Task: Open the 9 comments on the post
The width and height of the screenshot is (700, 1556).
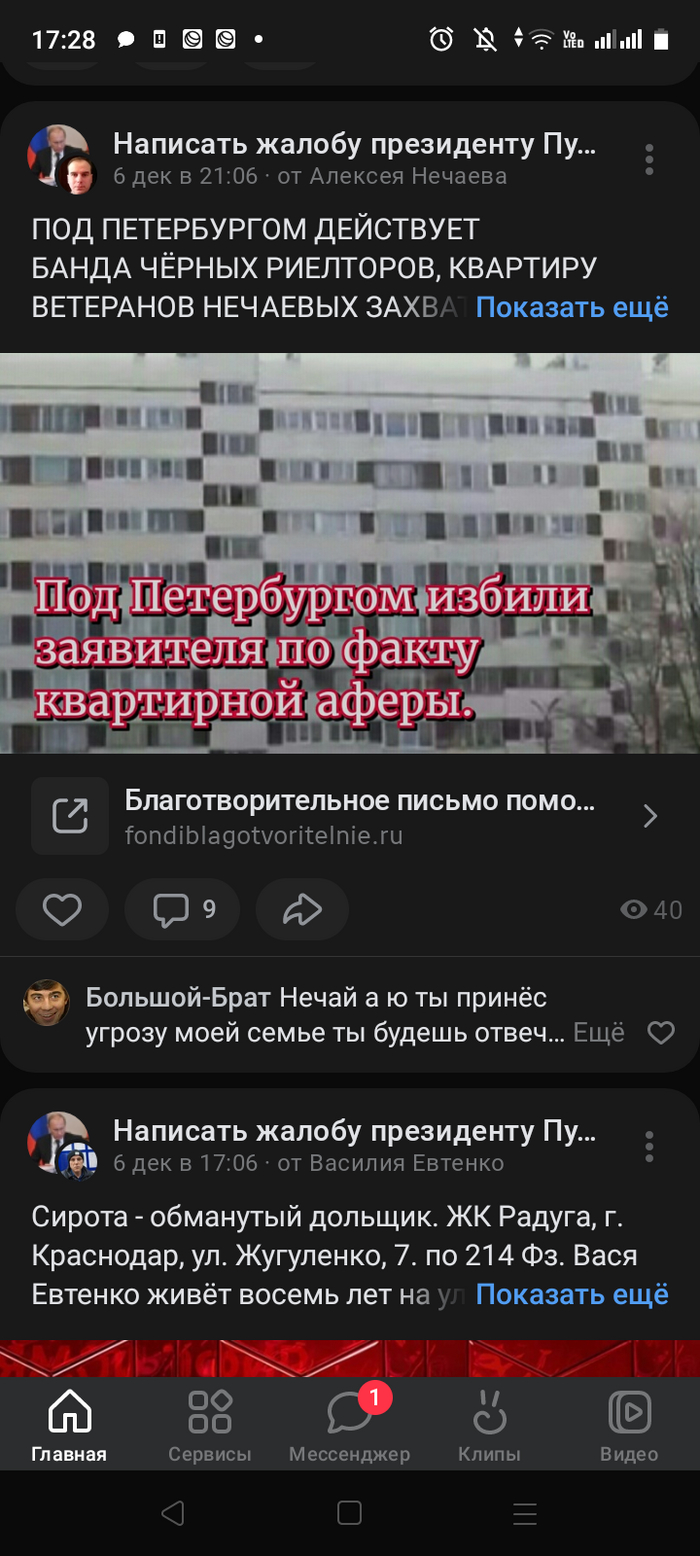Action: click(x=182, y=909)
